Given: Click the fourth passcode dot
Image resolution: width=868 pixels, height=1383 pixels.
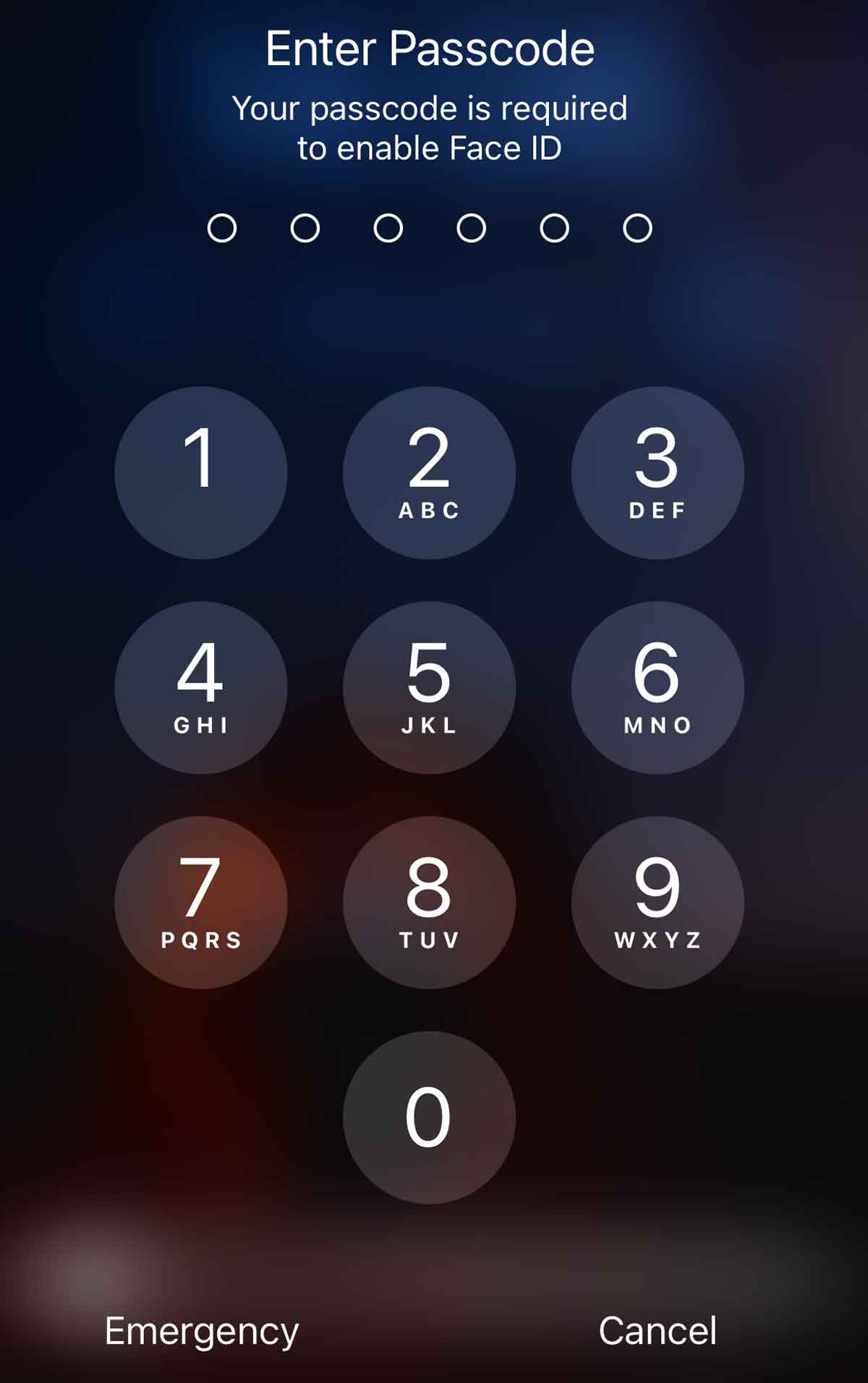Looking at the screenshot, I should [470, 228].
